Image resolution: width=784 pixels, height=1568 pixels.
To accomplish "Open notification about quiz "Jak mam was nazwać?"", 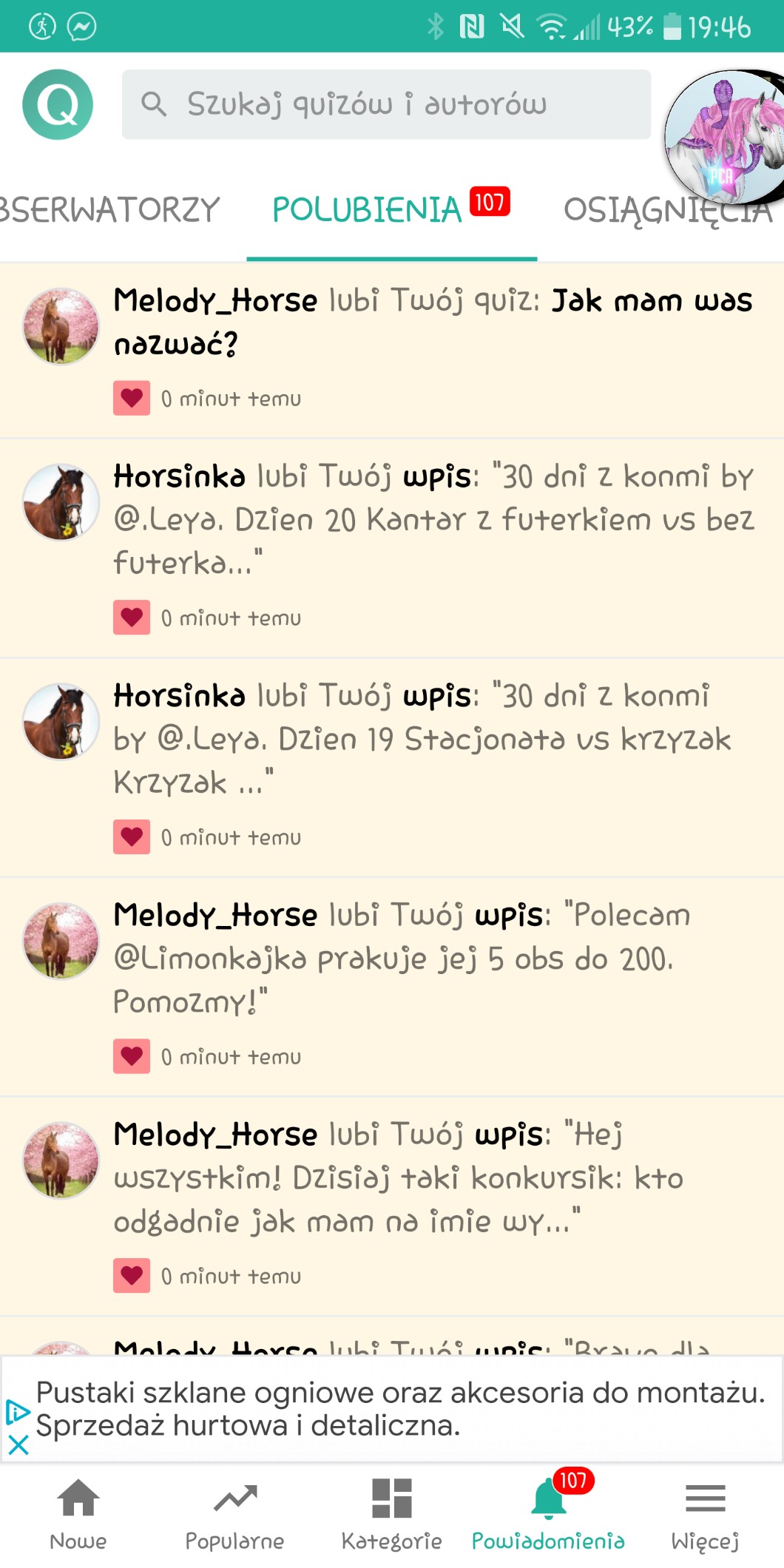I will (x=433, y=322).
